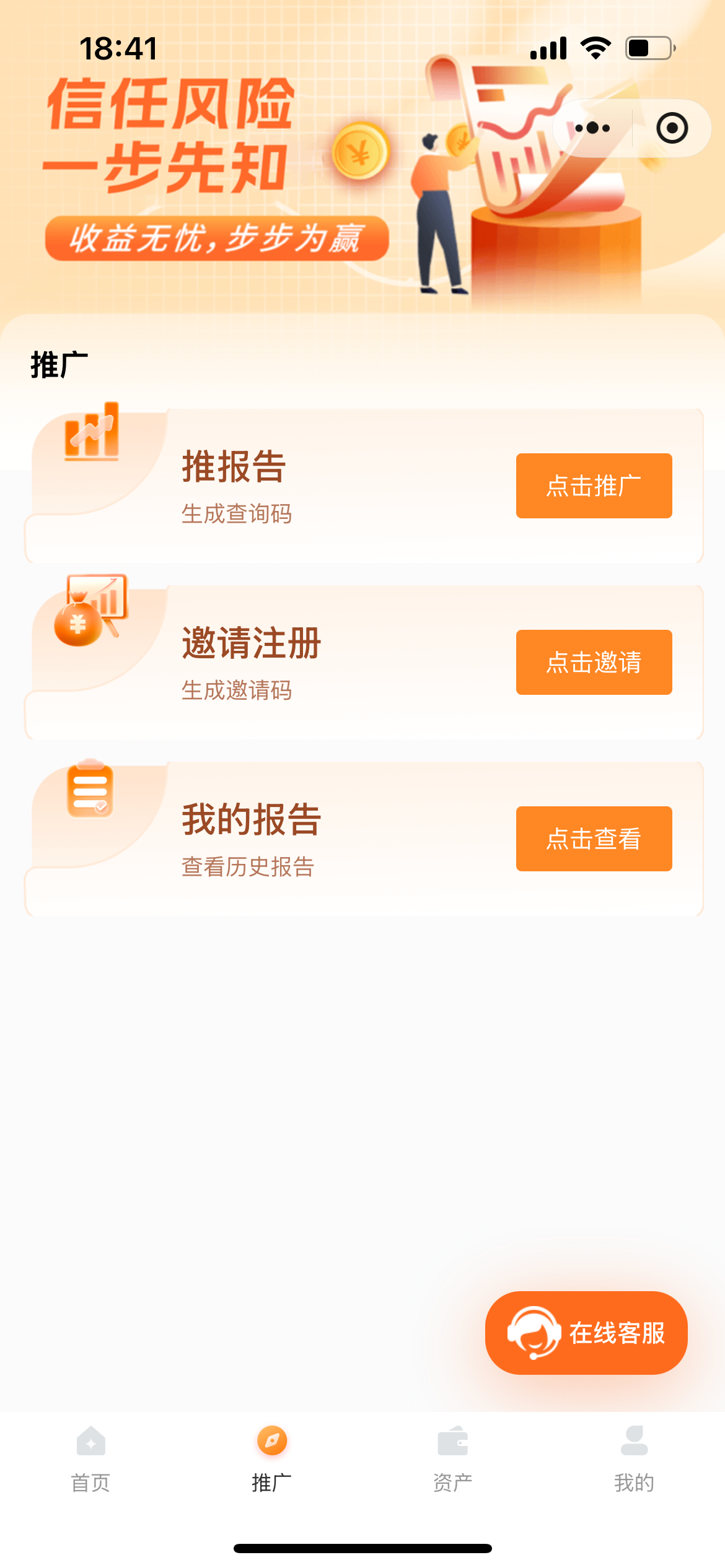The image size is (725, 1568).
Task: Click the bar chart icon beside 推报告
Action: click(93, 433)
